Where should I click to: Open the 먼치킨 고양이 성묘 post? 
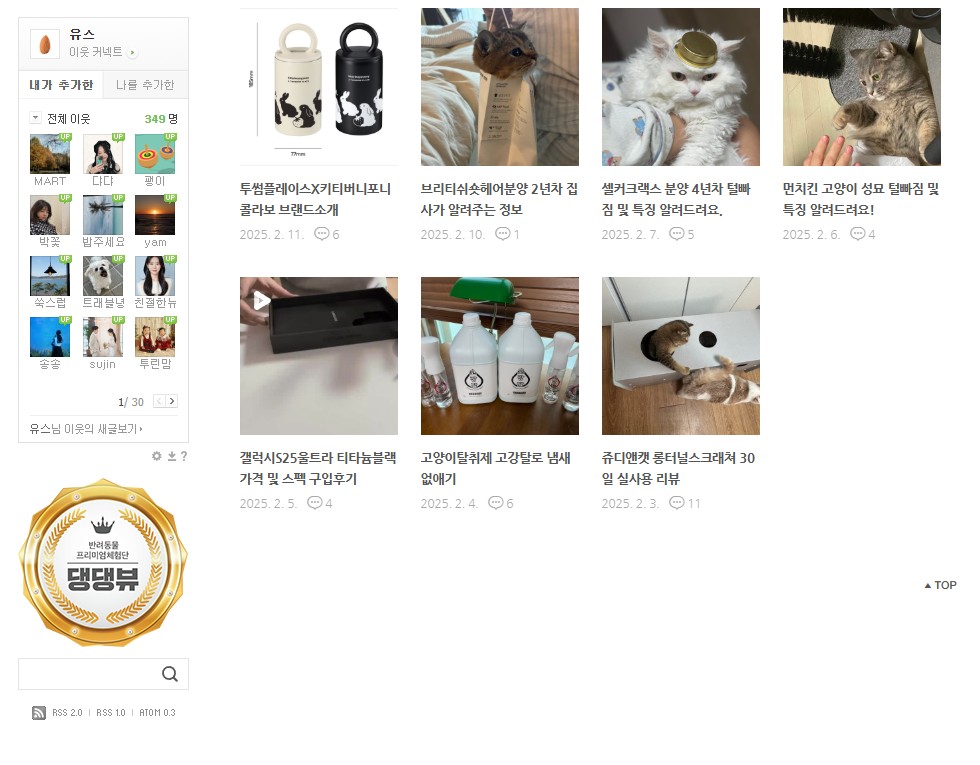click(861, 198)
